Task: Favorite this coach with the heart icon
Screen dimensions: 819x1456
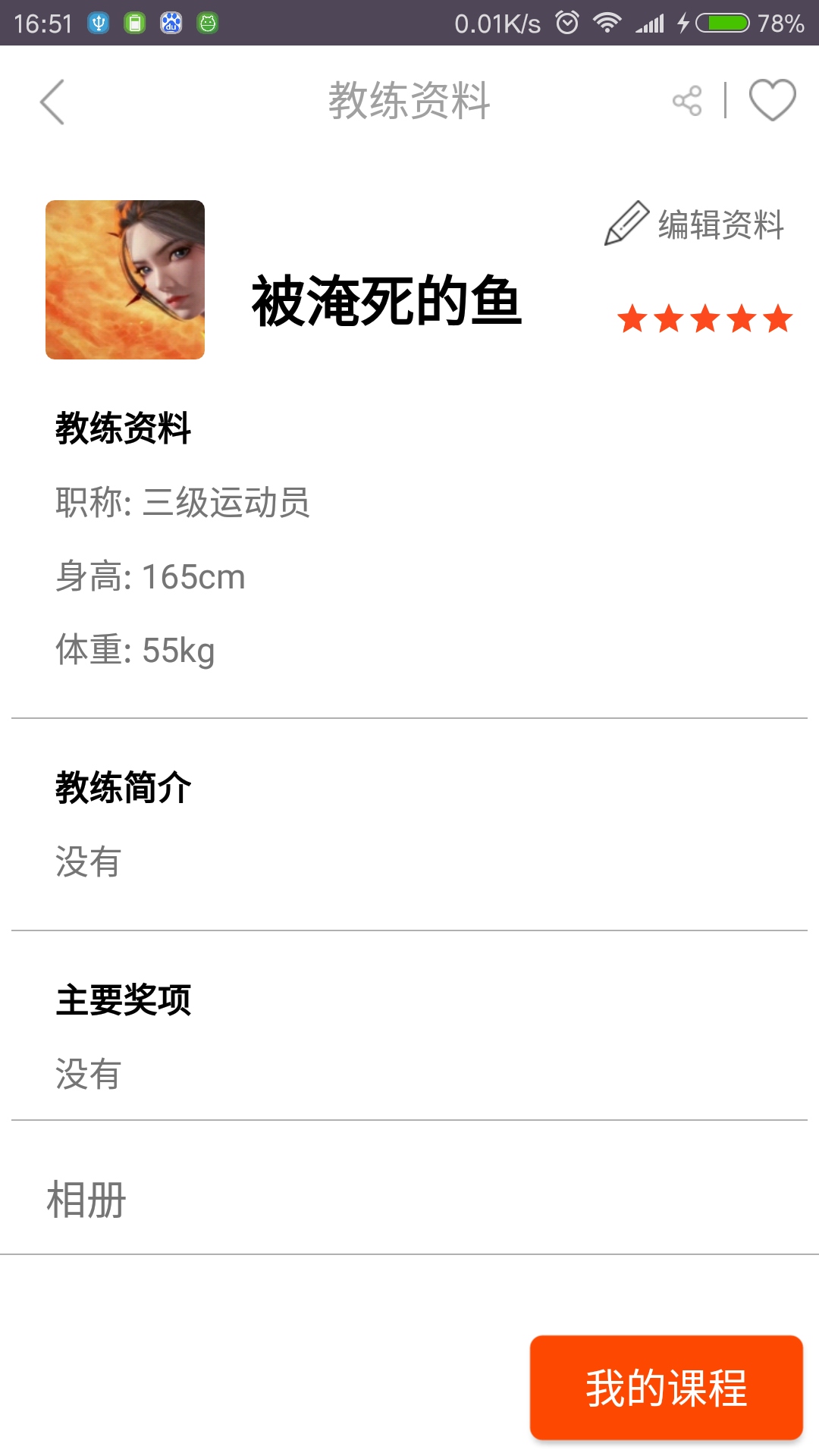Action: click(772, 100)
